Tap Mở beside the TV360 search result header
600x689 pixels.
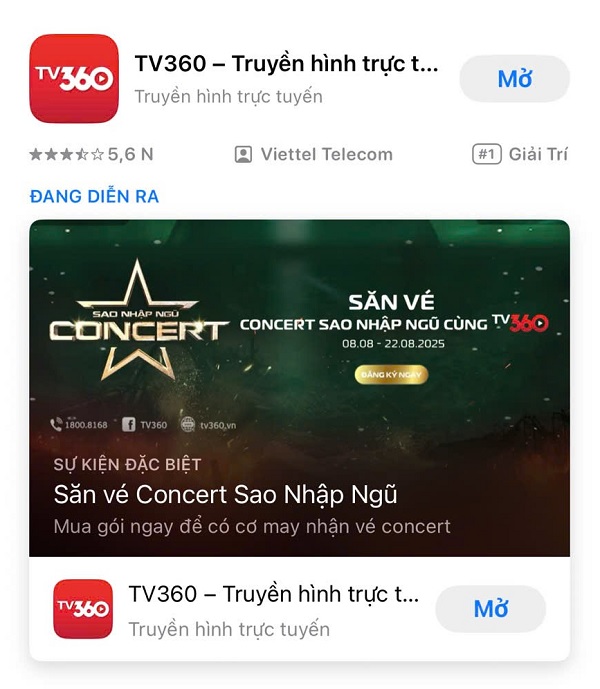point(514,79)
